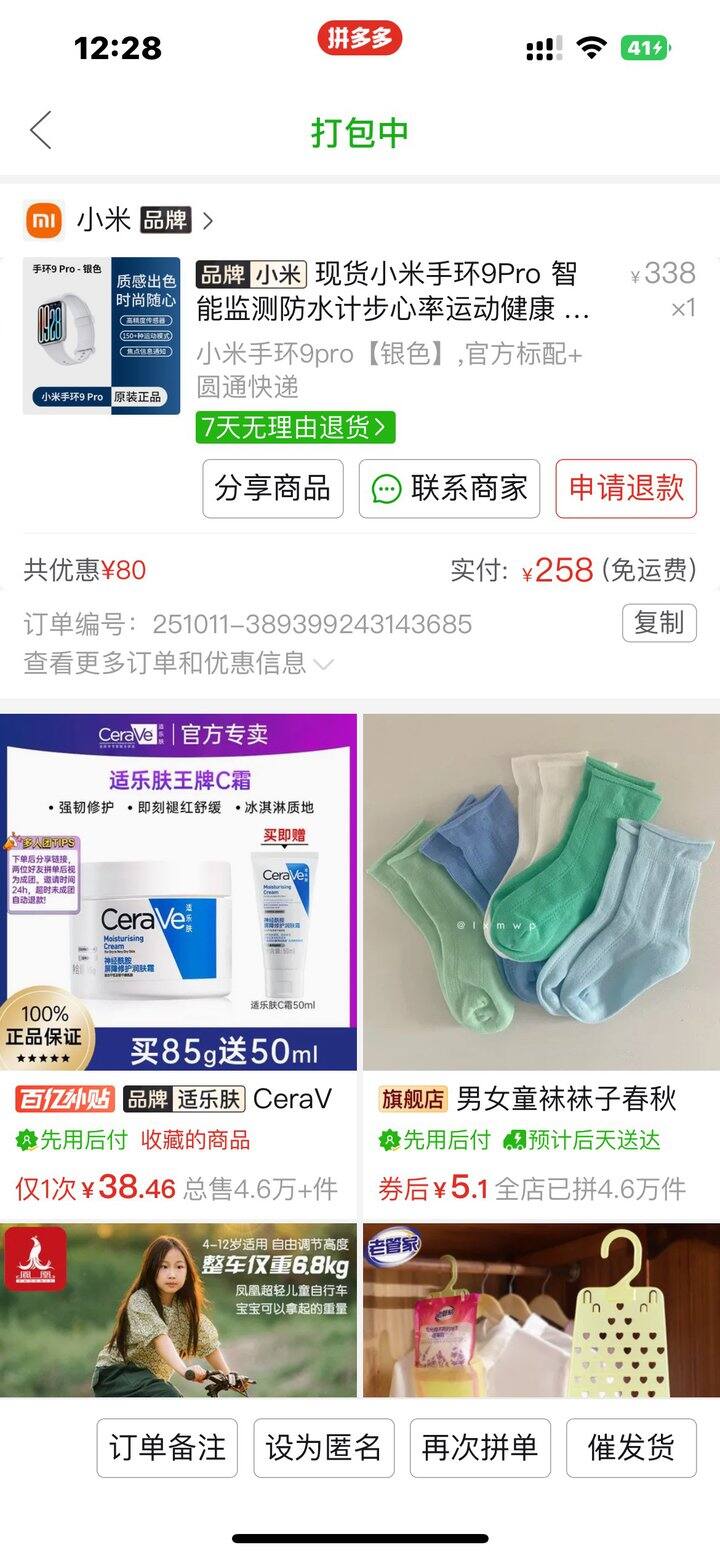Tap 再次拼单 to buy again
The height and width of the screenshot is (1558, 720).
coord(480,1447)
